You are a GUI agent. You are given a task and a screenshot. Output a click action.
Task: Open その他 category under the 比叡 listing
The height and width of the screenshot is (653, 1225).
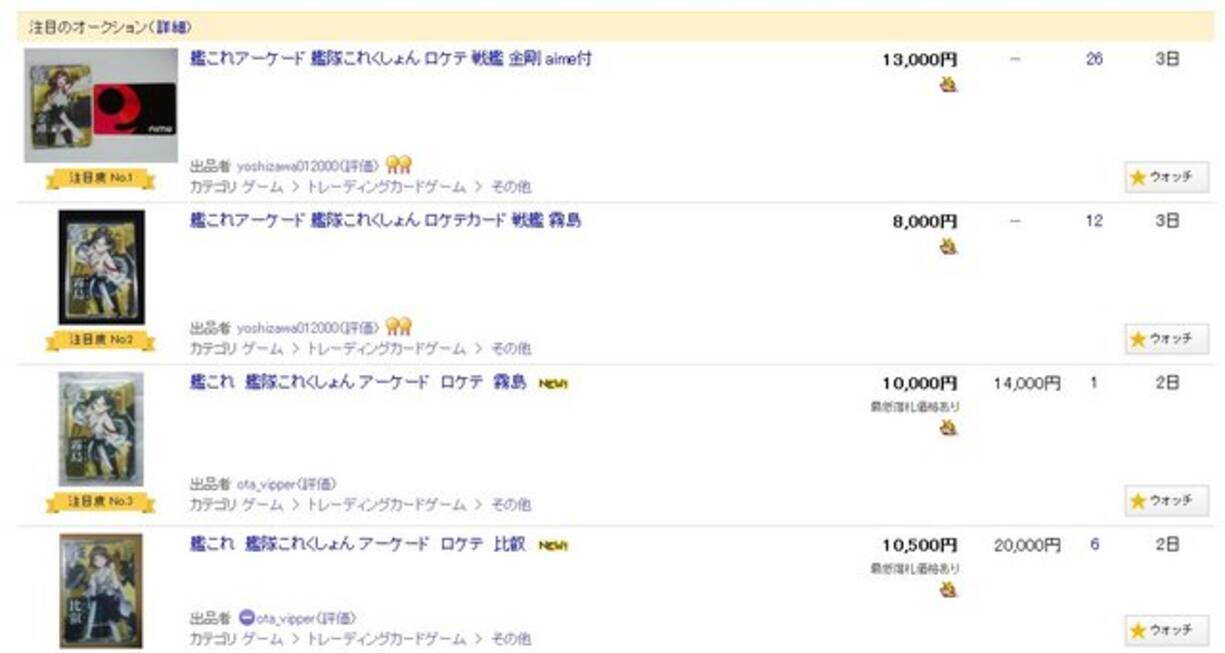click(x=510, y=638)
